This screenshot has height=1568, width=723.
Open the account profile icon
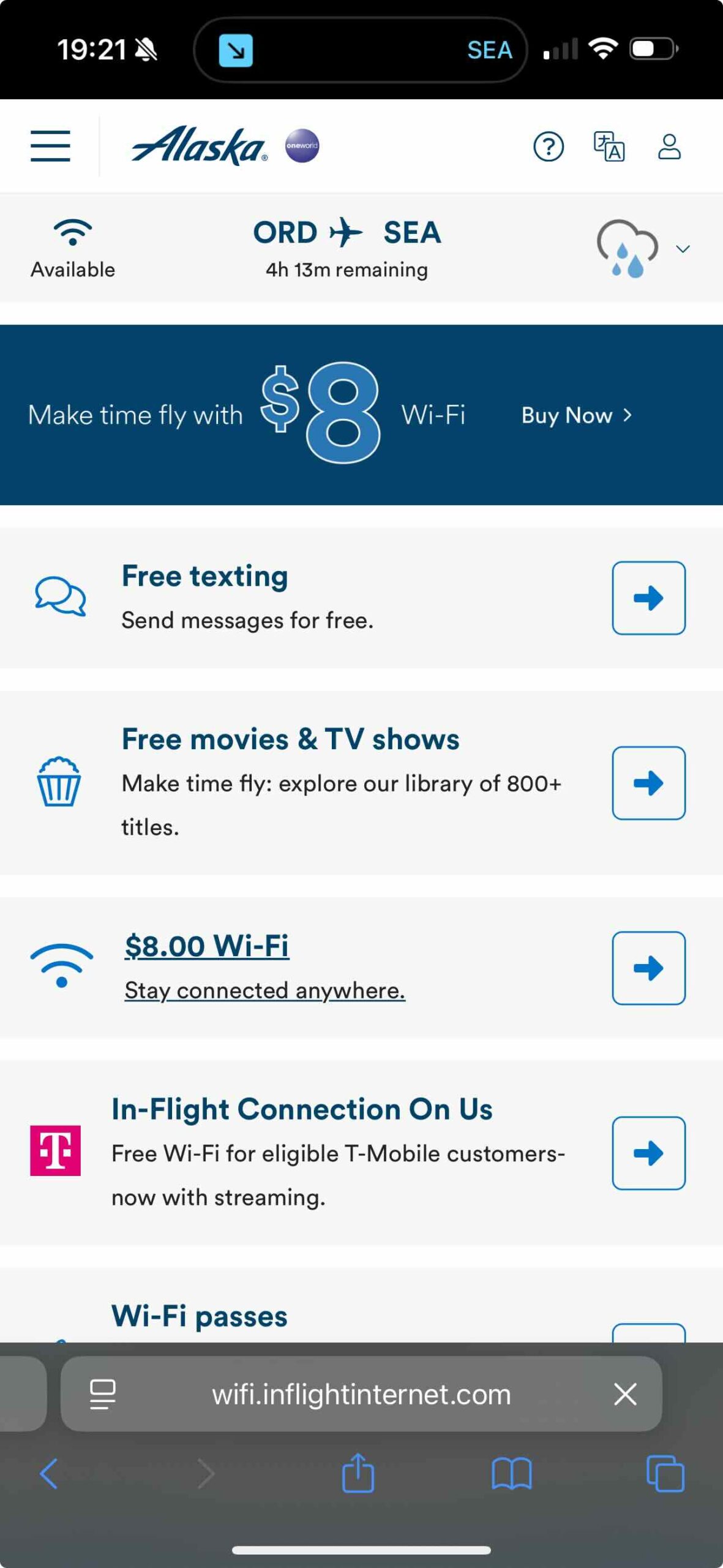click(x=669, y=147)
